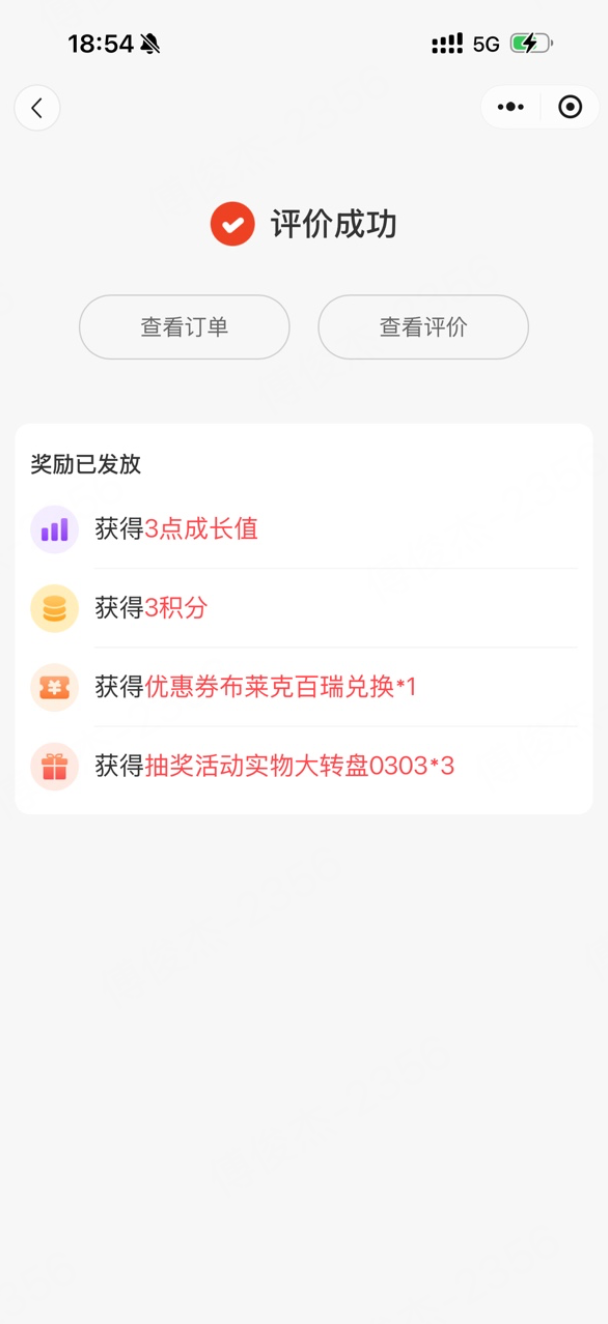Close the mini program with the circle icon
Viewport: 608px width, 1324px height.
point(570,107)
